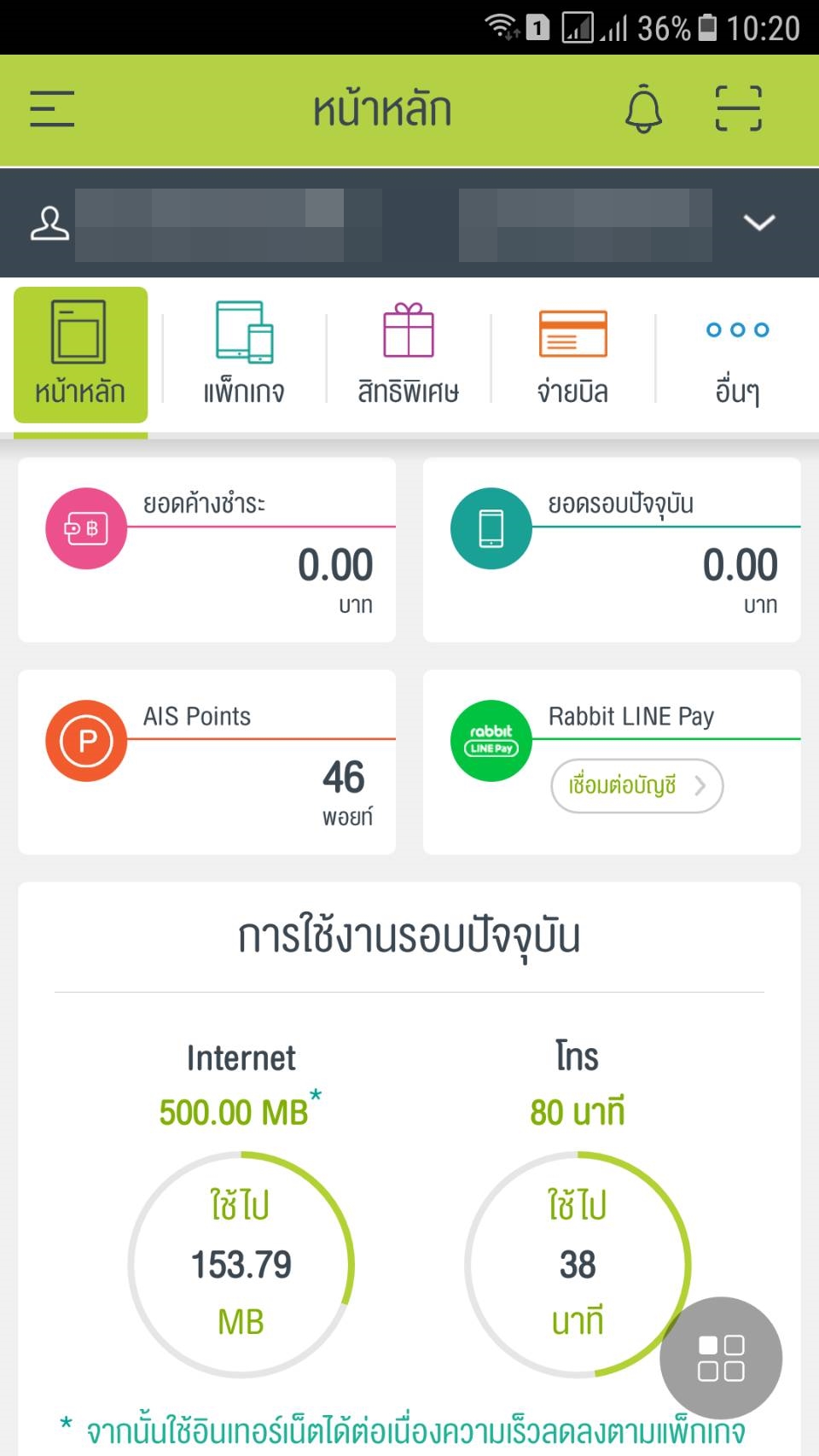Open the ยอดรอบปัจจุบัน card
819x1456 pixels.
612,550
